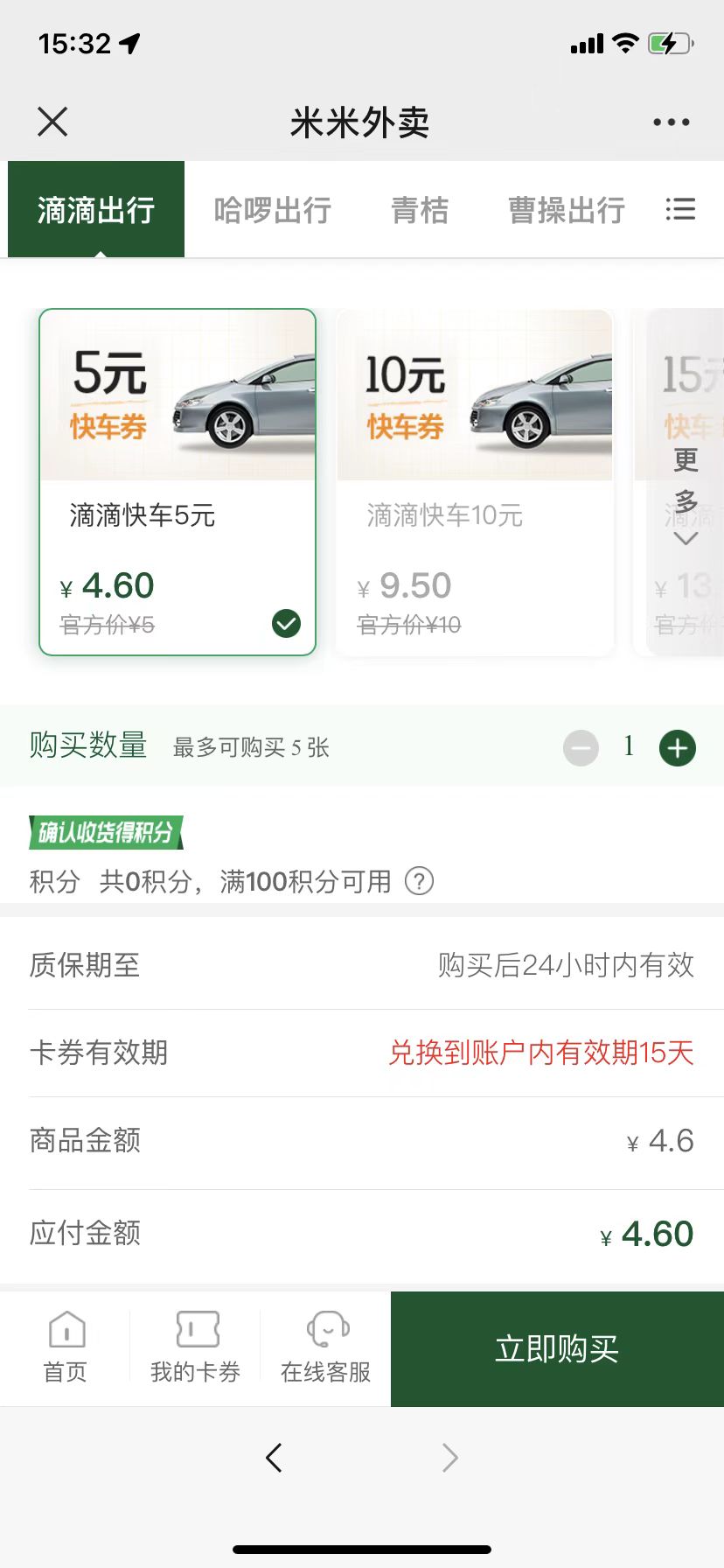Switch to the 曹操出行 tab
Viewport: 724px width, 1568px height.
[x=567, y=210]
